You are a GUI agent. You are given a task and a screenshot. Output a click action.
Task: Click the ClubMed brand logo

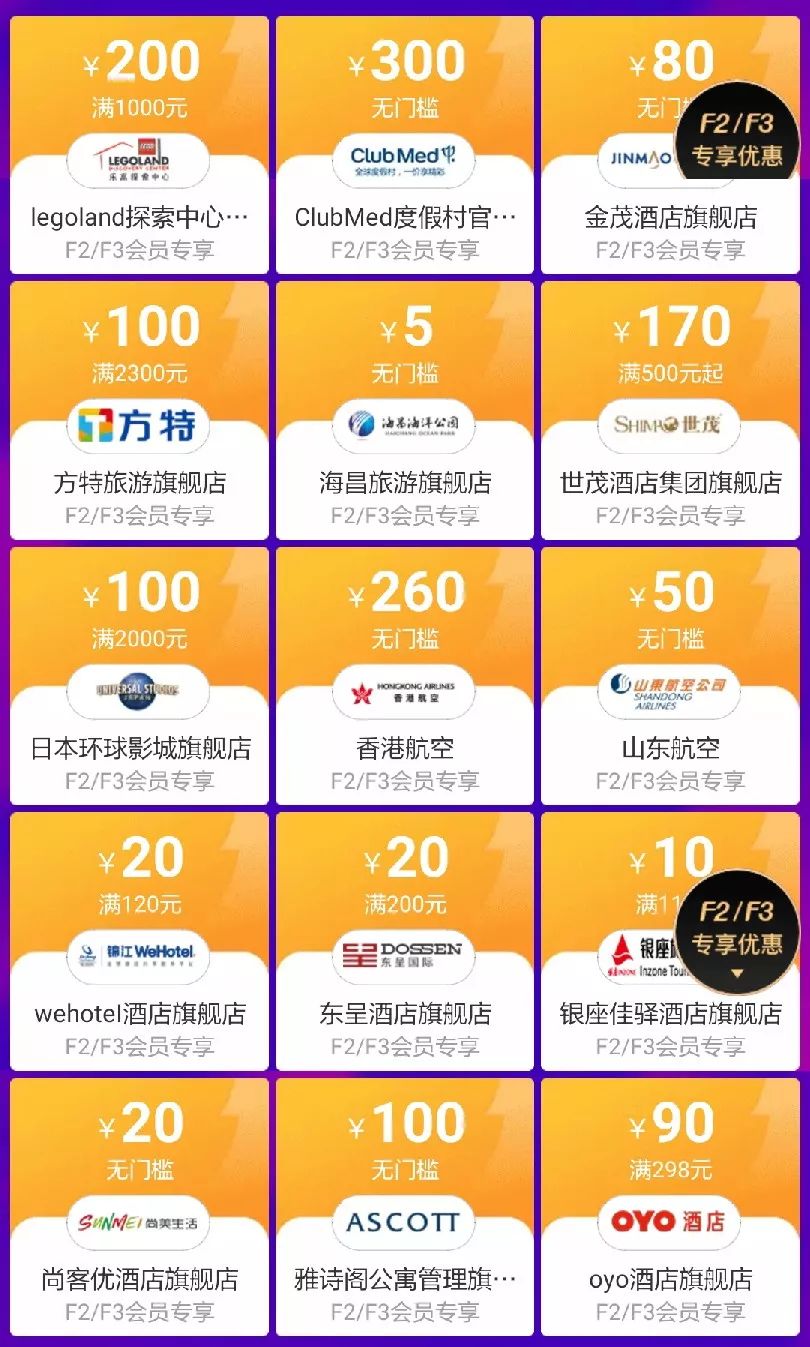coord(404,159)
